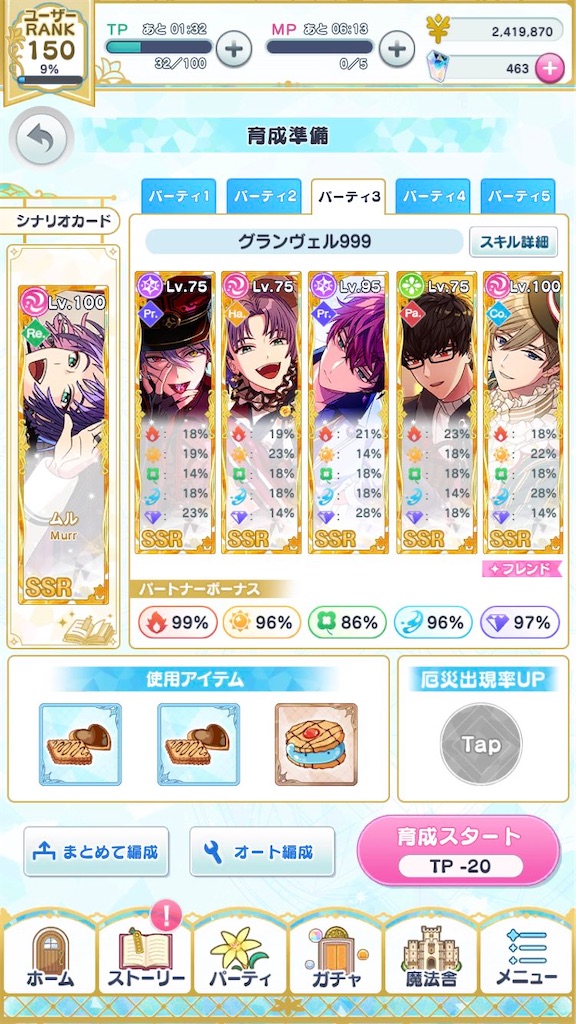The image size is (576, 1024).
Task: Add TP with the plus button
Action: tap(234, 48)
